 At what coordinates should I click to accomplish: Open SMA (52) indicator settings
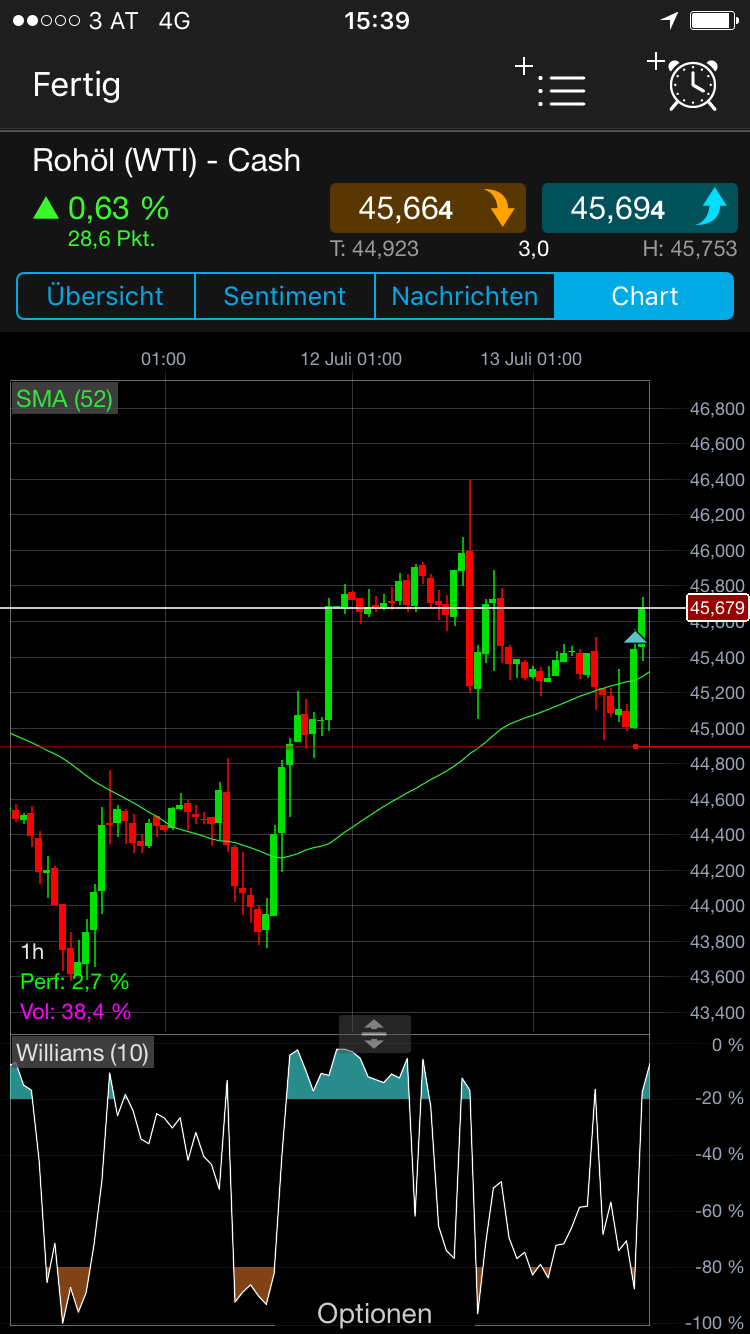click(x=64, y=399)
